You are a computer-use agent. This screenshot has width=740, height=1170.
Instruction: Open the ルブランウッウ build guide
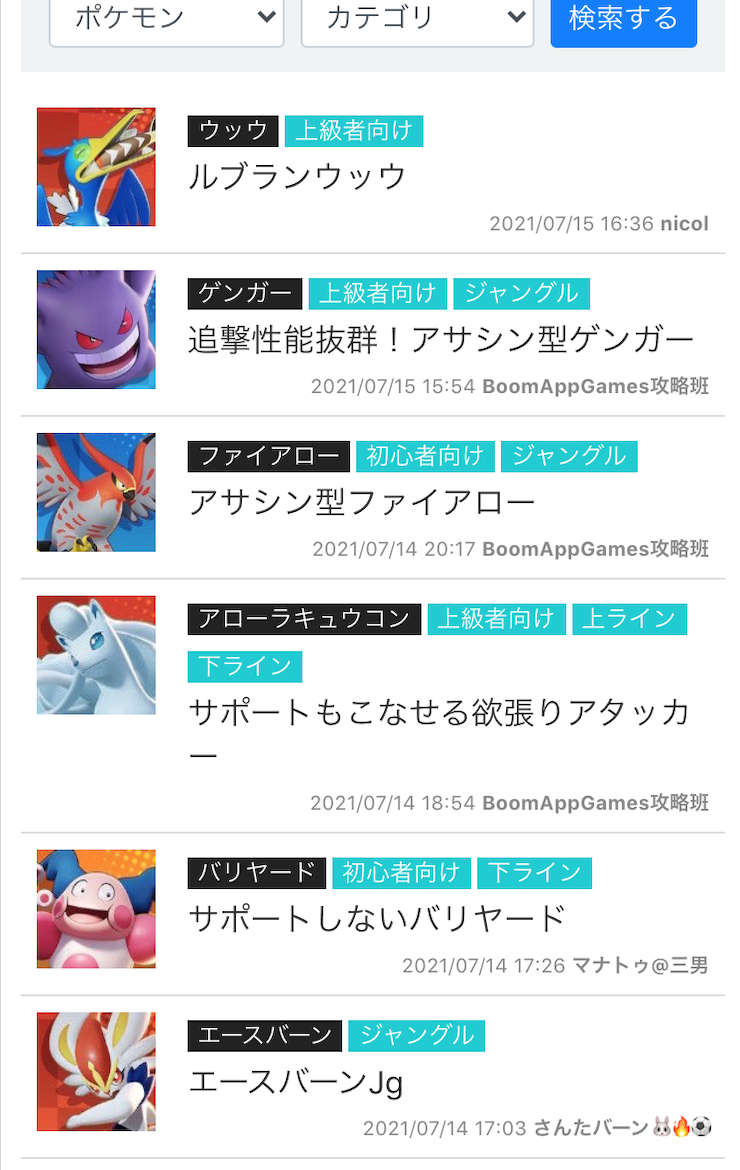point(297,177)
